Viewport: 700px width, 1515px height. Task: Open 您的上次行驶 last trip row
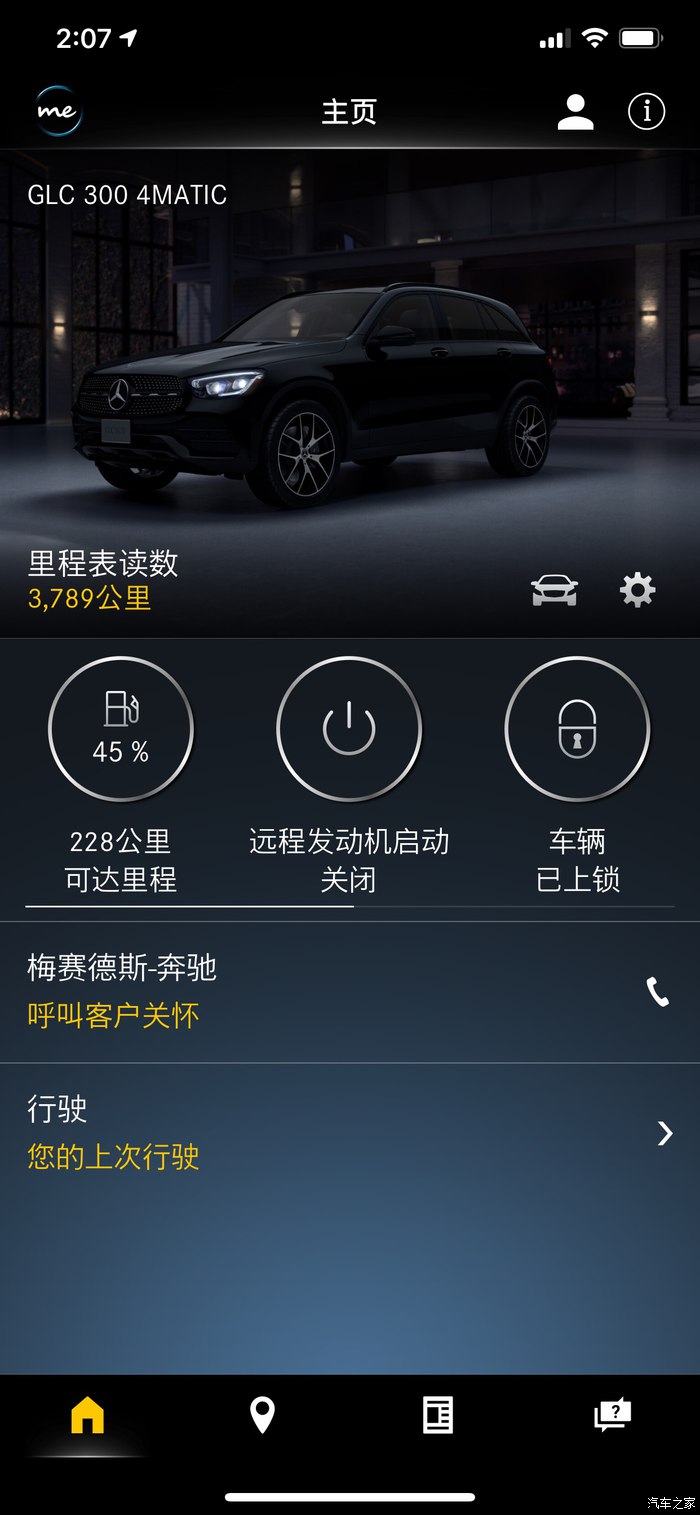pyautogui.click(x=350, y=1133)
